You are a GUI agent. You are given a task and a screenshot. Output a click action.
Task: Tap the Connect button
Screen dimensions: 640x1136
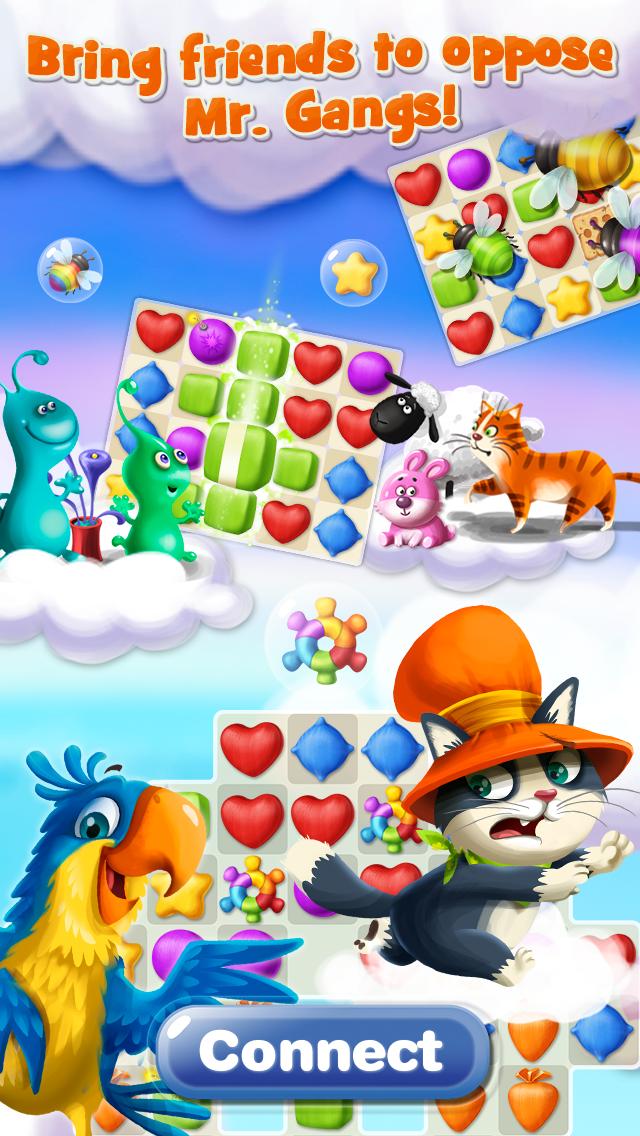[x=322, y=1051]
